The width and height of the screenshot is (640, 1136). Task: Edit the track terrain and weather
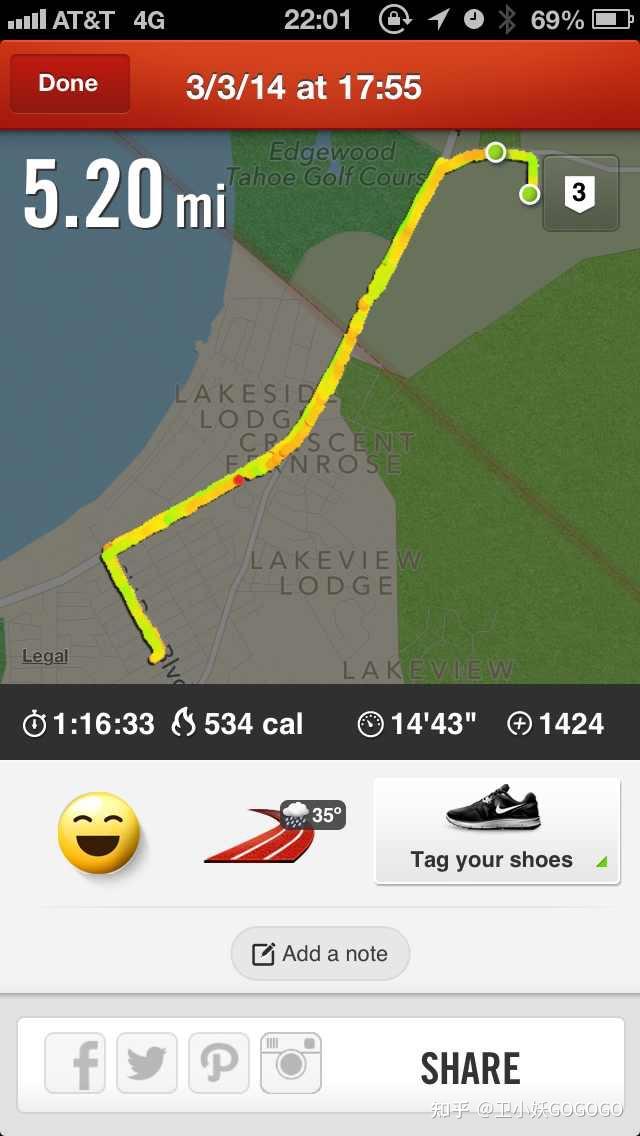pos(275,832)
